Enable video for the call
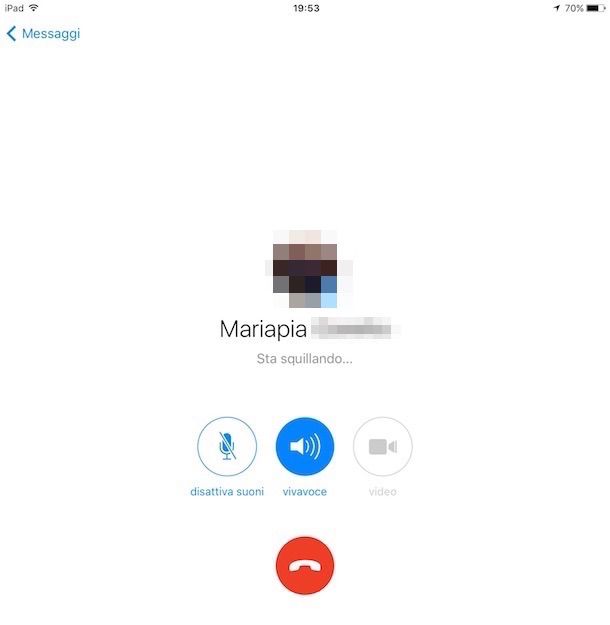The height and width of the screenshot is (625, 610). 383,446
